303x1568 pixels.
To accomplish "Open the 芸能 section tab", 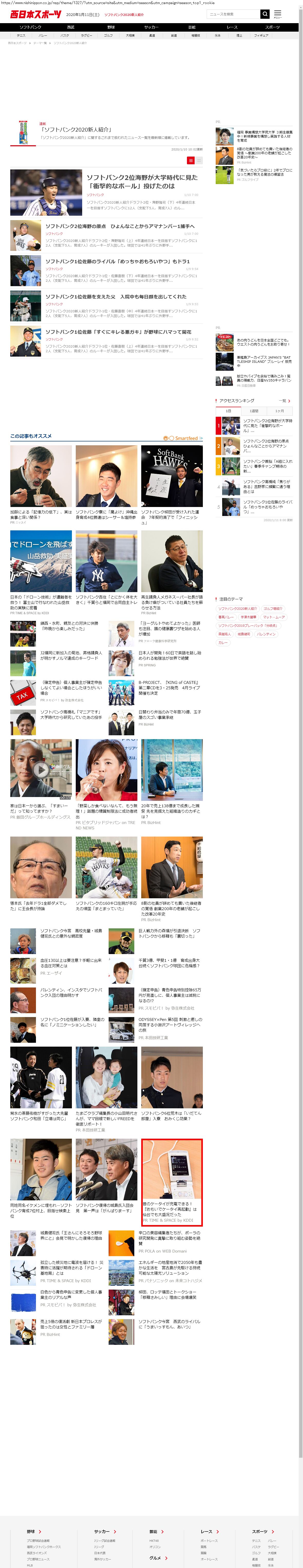I will pyautogui.click(x=192, y=28).
